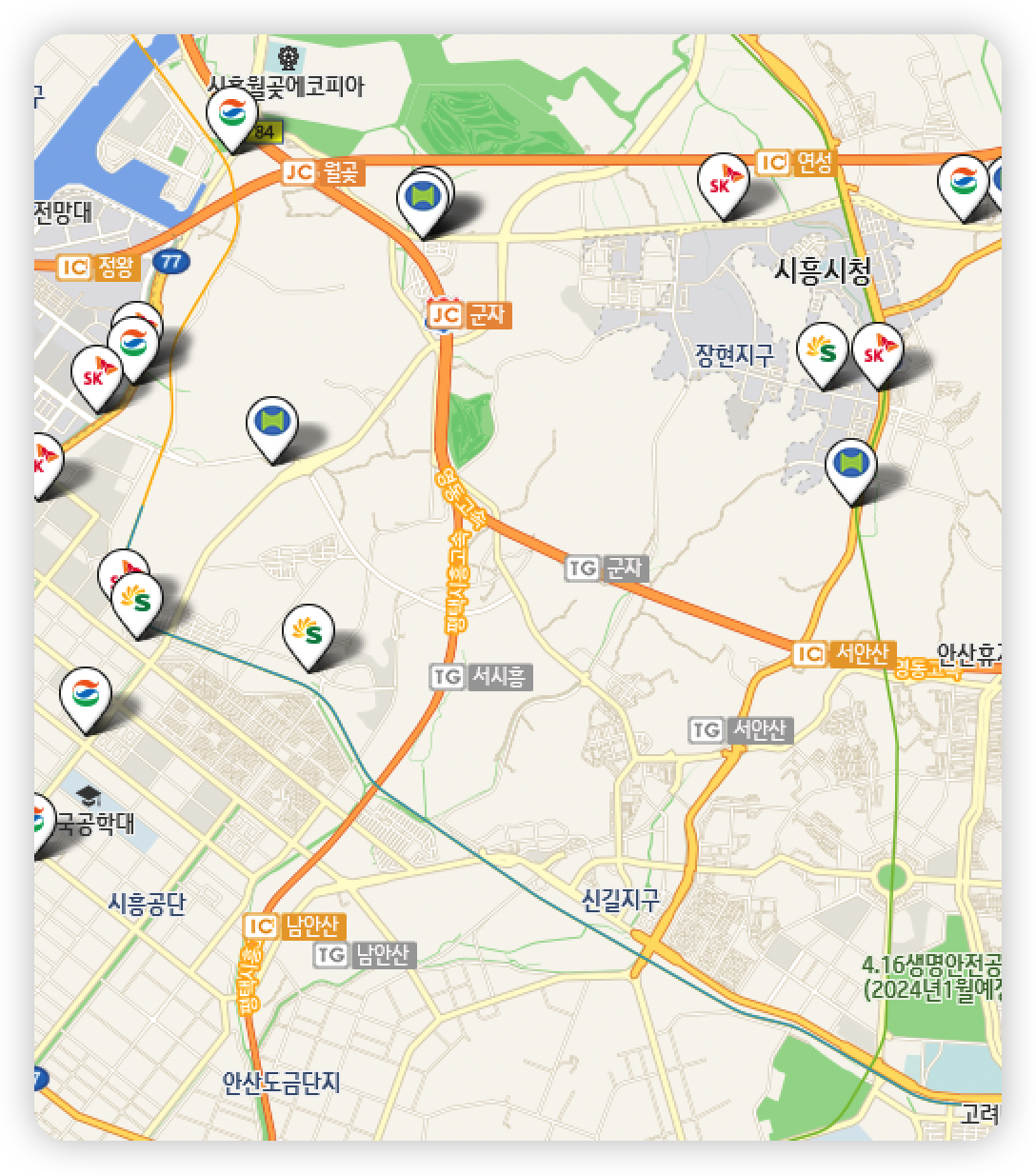Tap the S-Oil marker beside 장현지구

pyautogui.click(x=823, y=355)
